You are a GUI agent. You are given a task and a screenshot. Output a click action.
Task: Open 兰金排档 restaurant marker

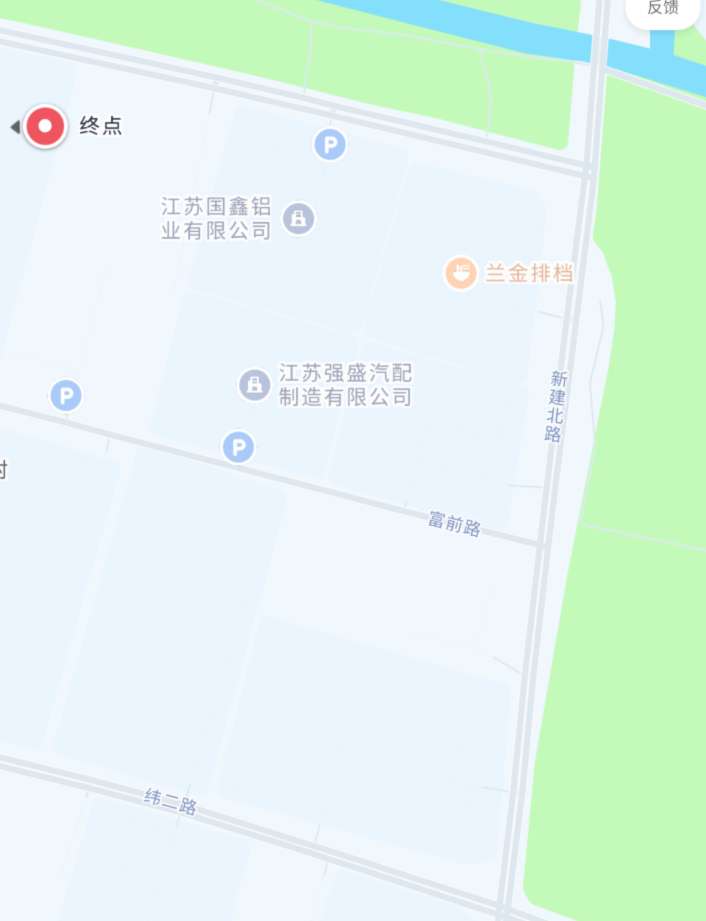(x=460, y=273)
